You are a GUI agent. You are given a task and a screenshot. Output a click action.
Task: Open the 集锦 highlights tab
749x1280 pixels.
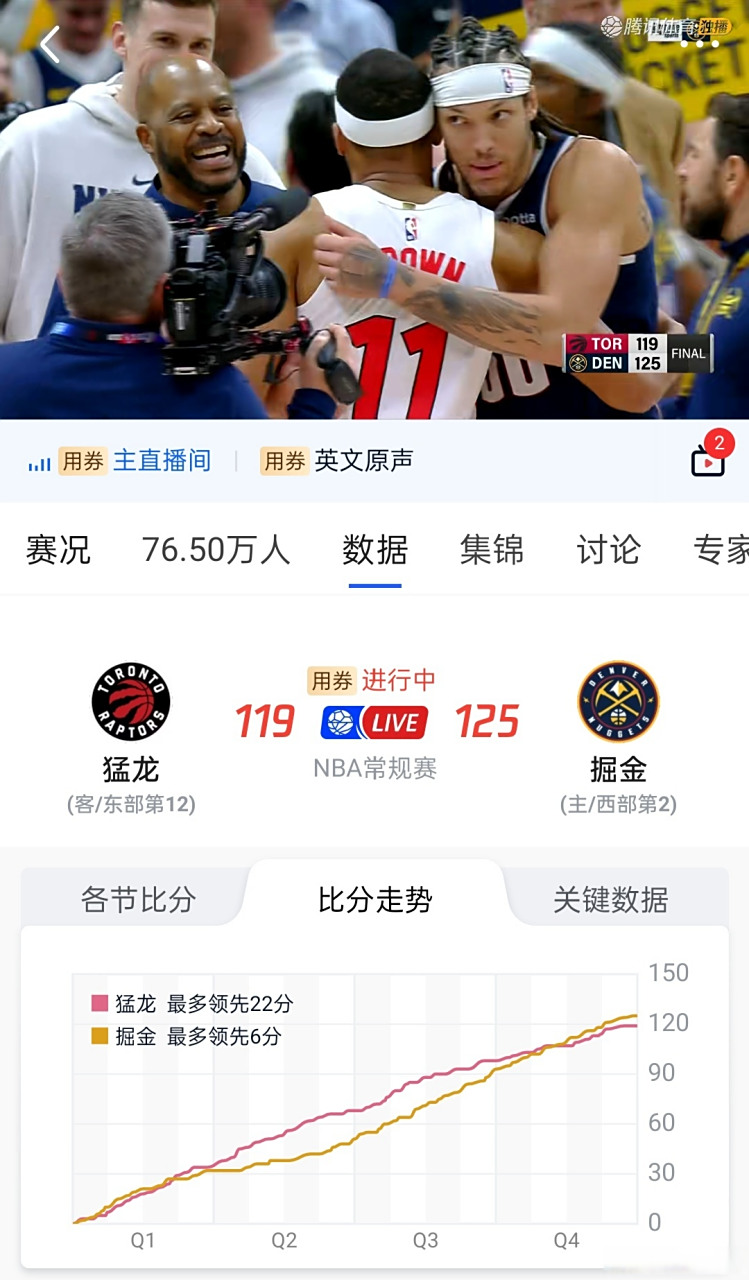(494, 551)
